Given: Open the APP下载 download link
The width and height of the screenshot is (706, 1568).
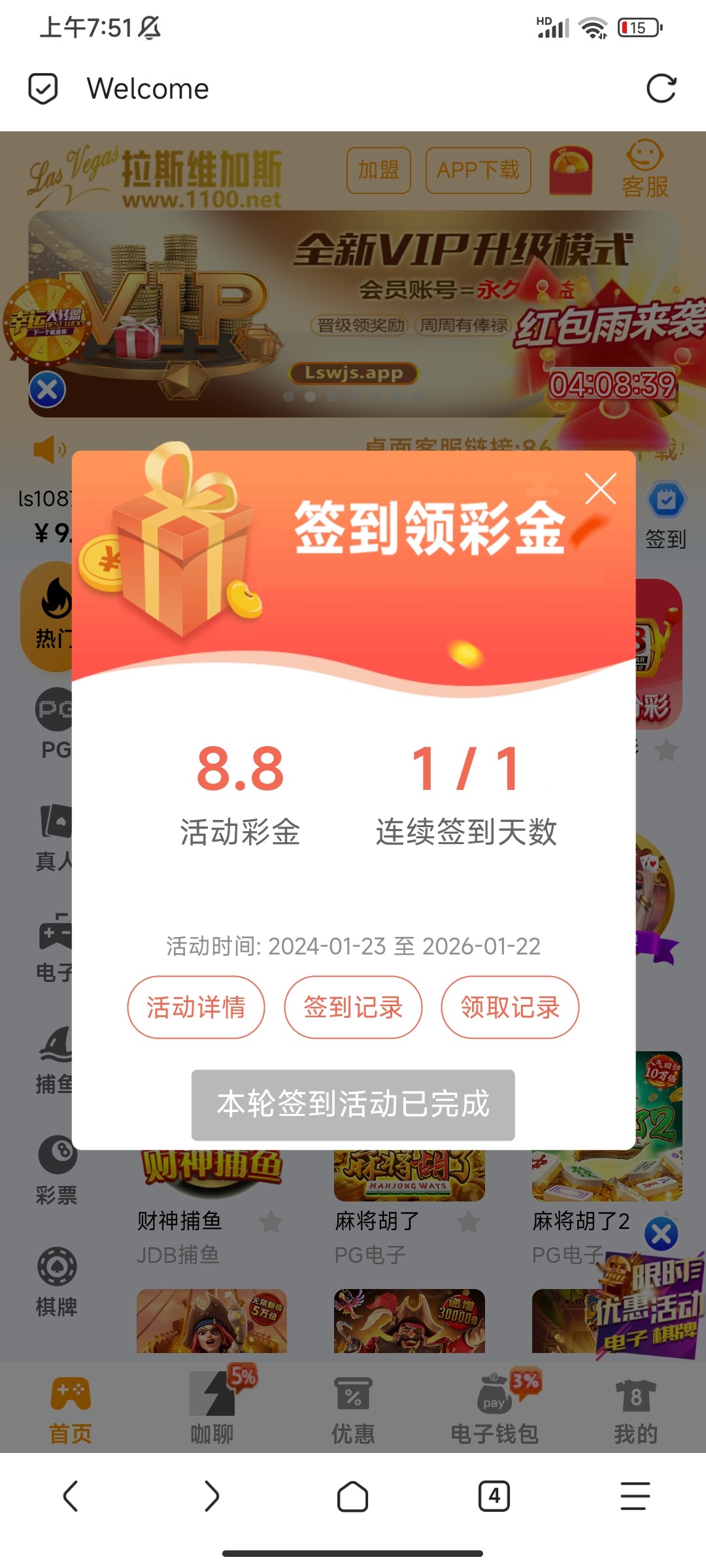Looking at the screenshot, I should point(478,171).
